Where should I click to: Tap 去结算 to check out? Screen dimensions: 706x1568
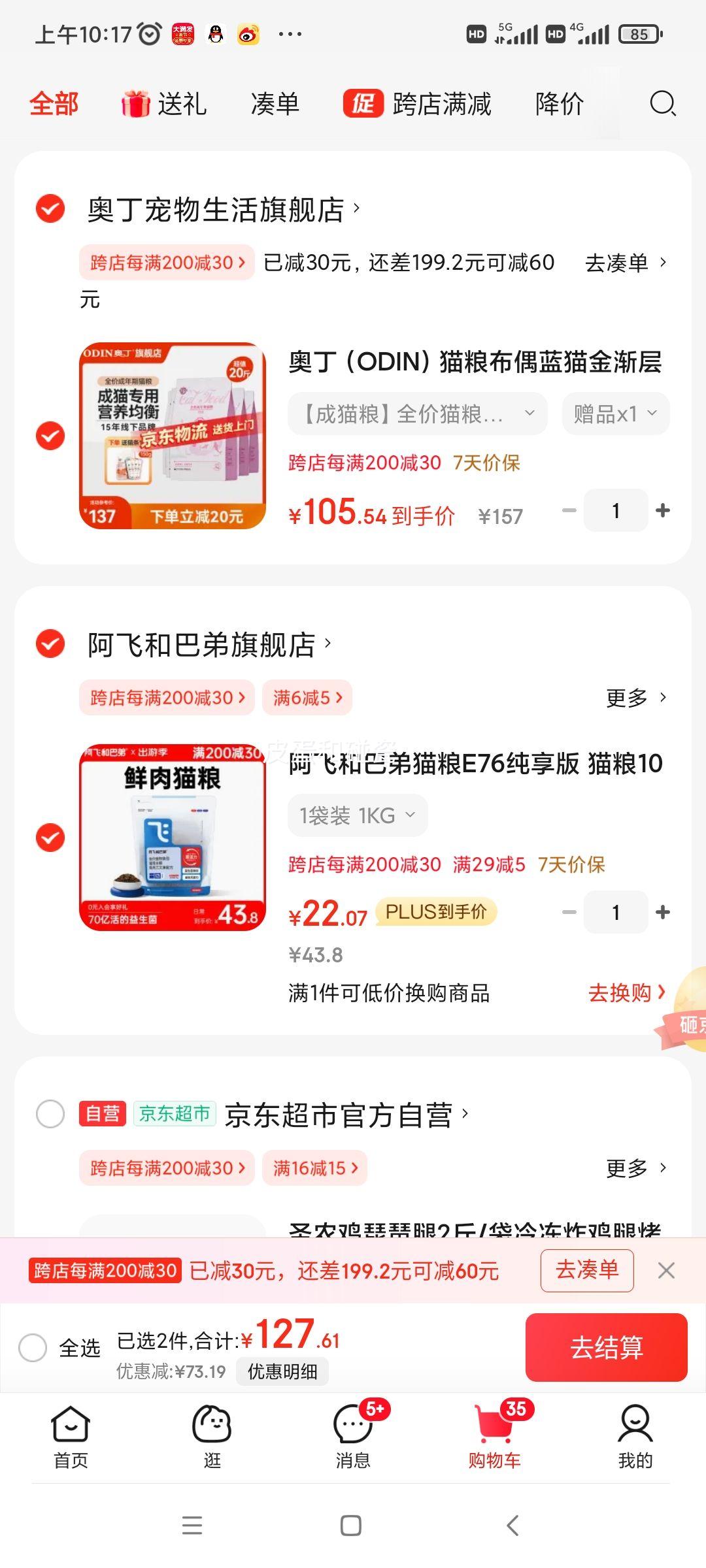coord(606,1347)
